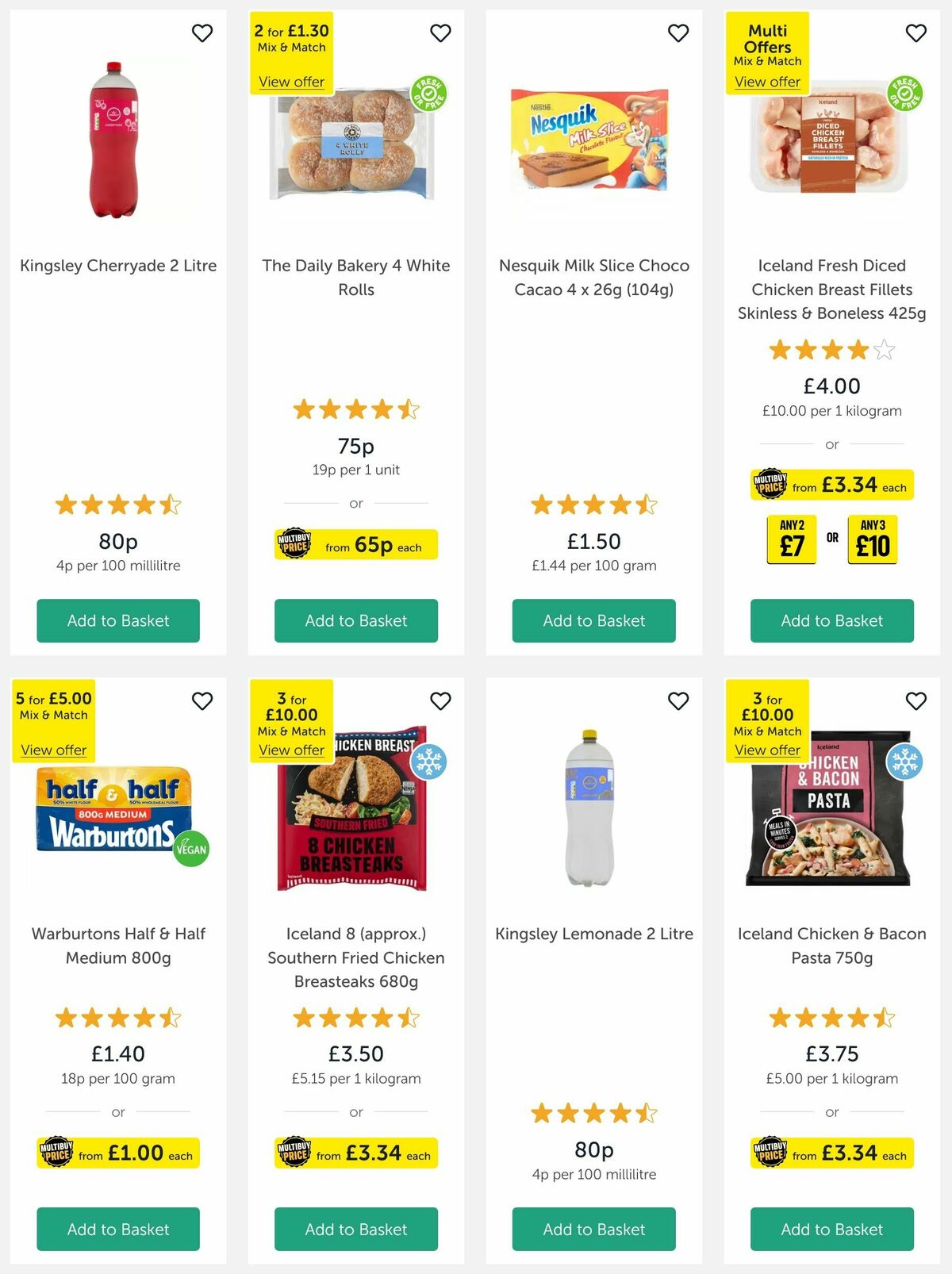Favourite the Kingsley Cherryade 2 Litre

pos(202,33)
